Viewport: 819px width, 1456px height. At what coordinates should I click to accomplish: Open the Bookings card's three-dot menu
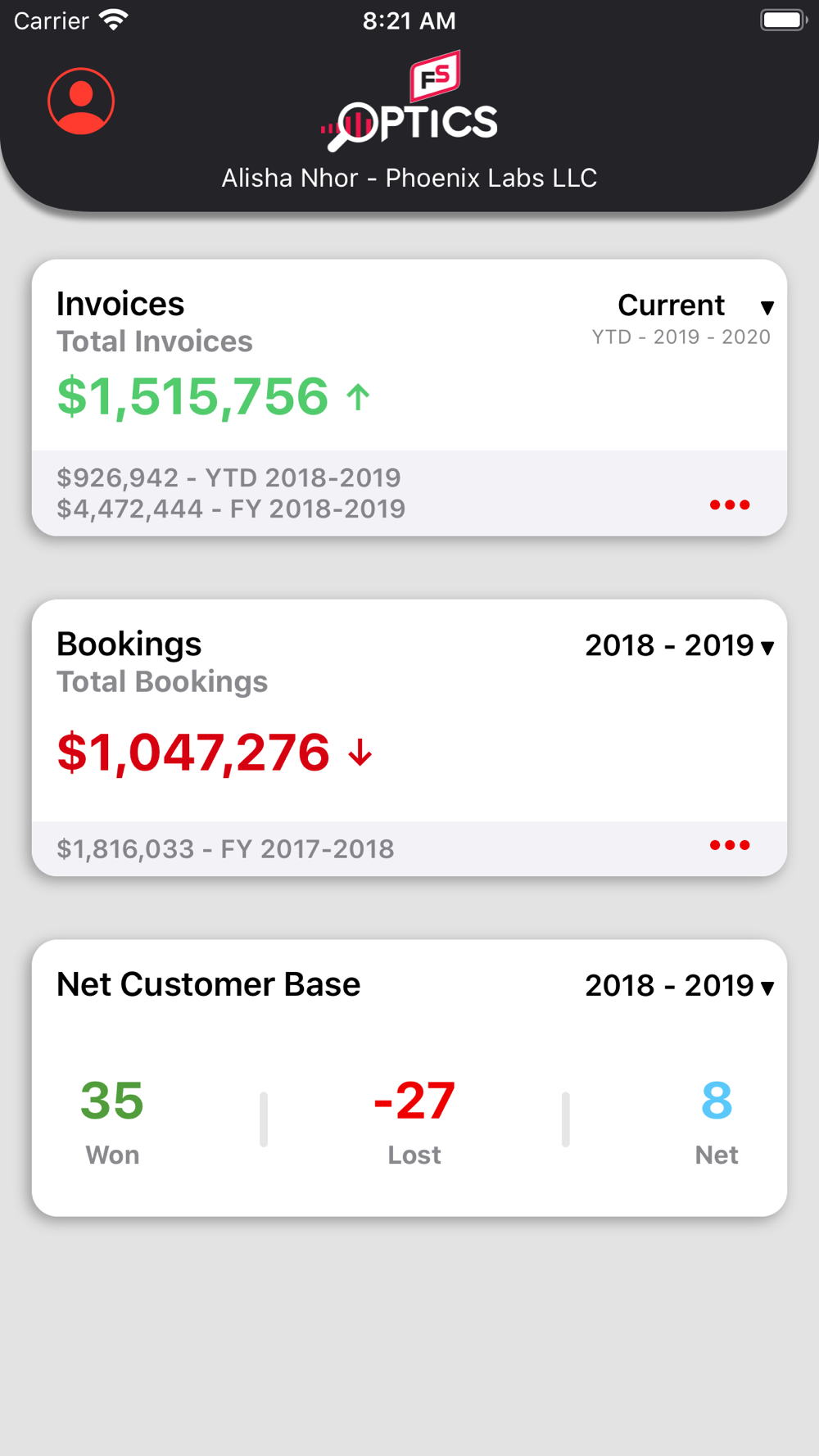click(730, 845)
